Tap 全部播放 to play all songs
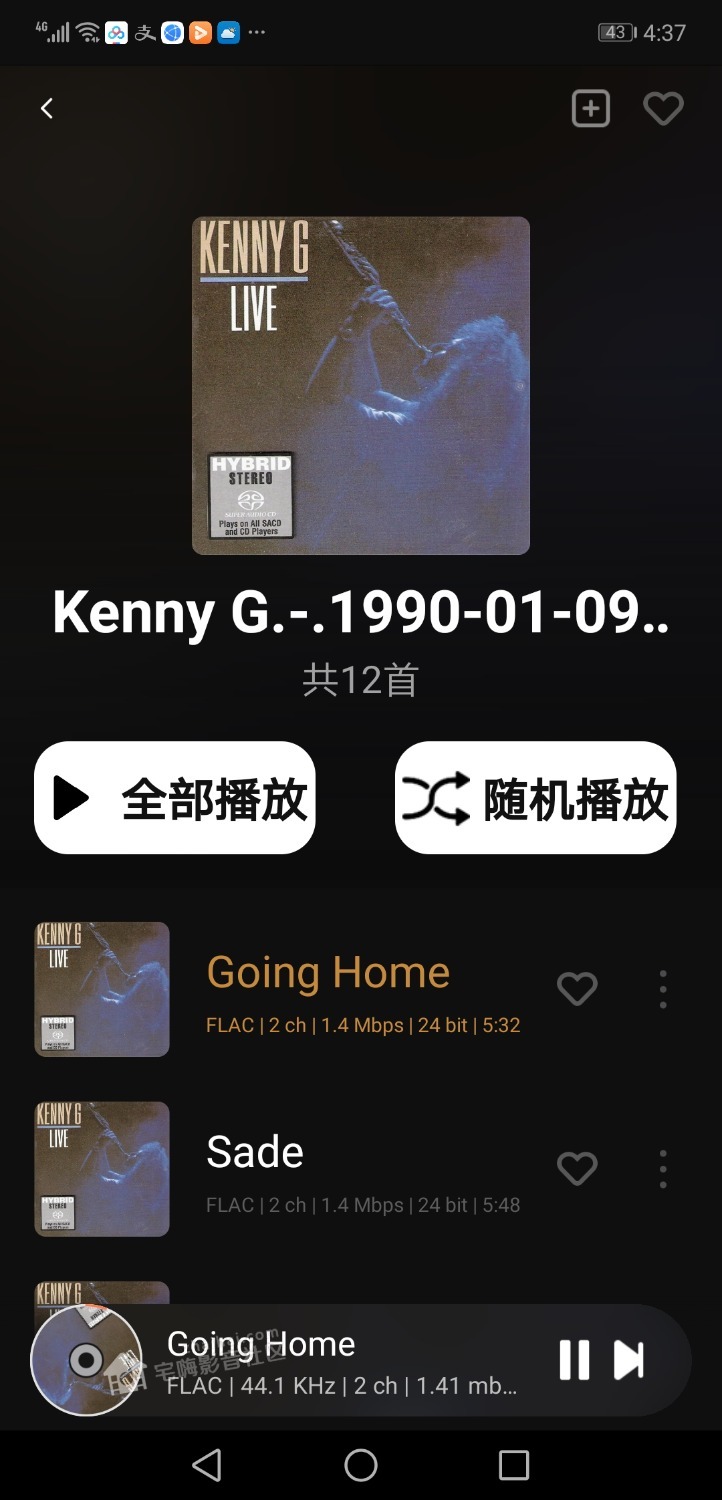 [x=175, y=798]
